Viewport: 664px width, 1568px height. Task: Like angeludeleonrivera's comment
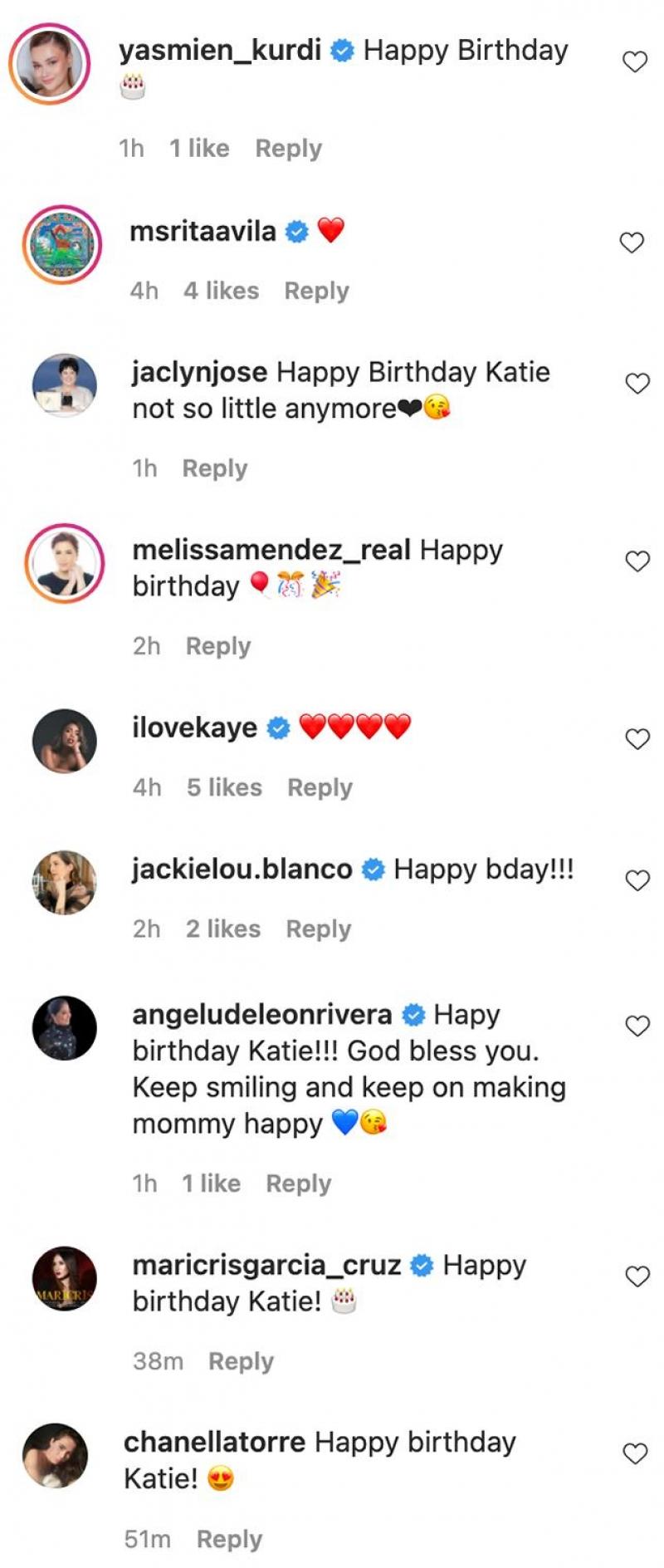point(637,1027)
